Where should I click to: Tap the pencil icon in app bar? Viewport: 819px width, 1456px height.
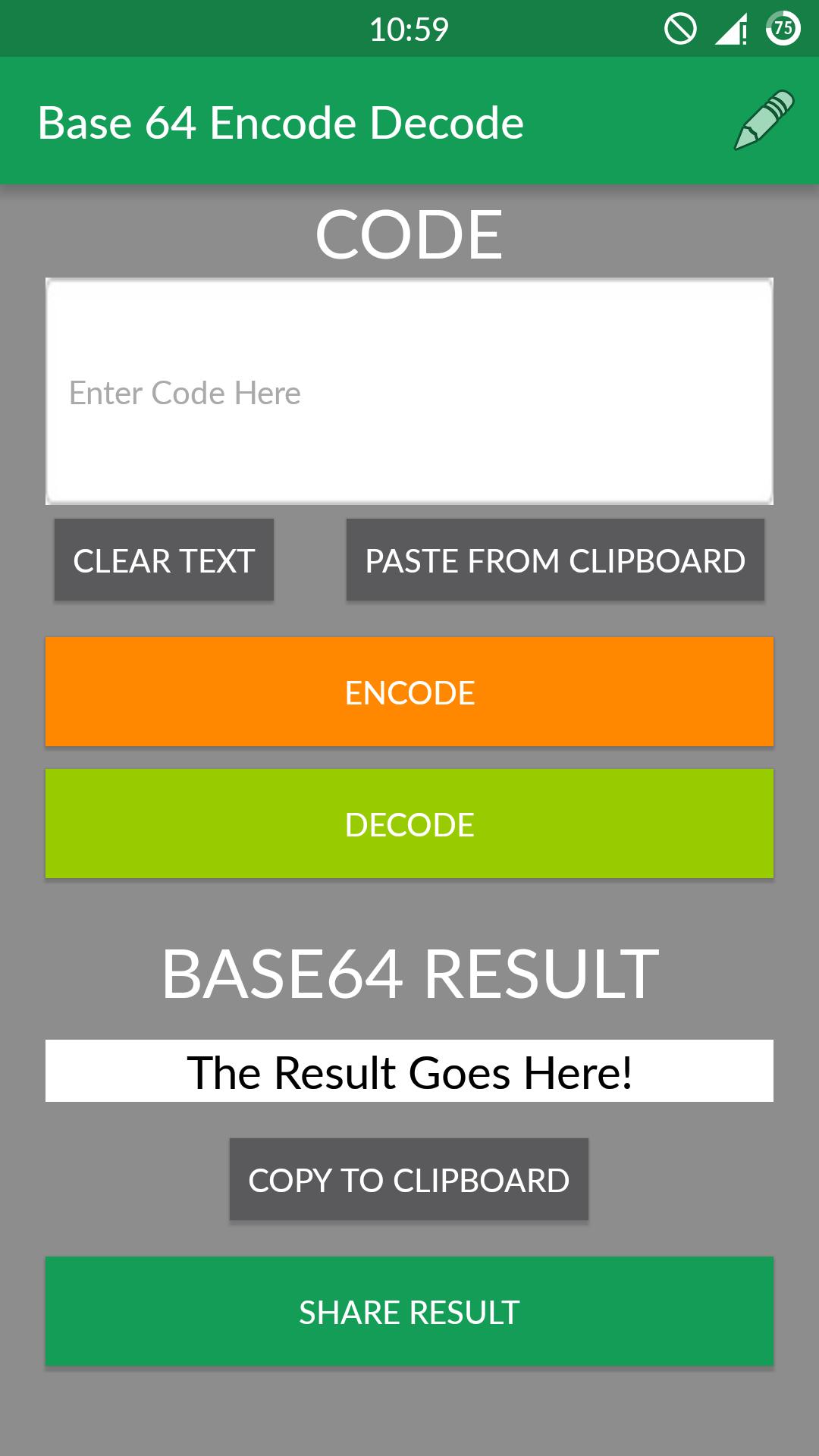pos(763,121)
